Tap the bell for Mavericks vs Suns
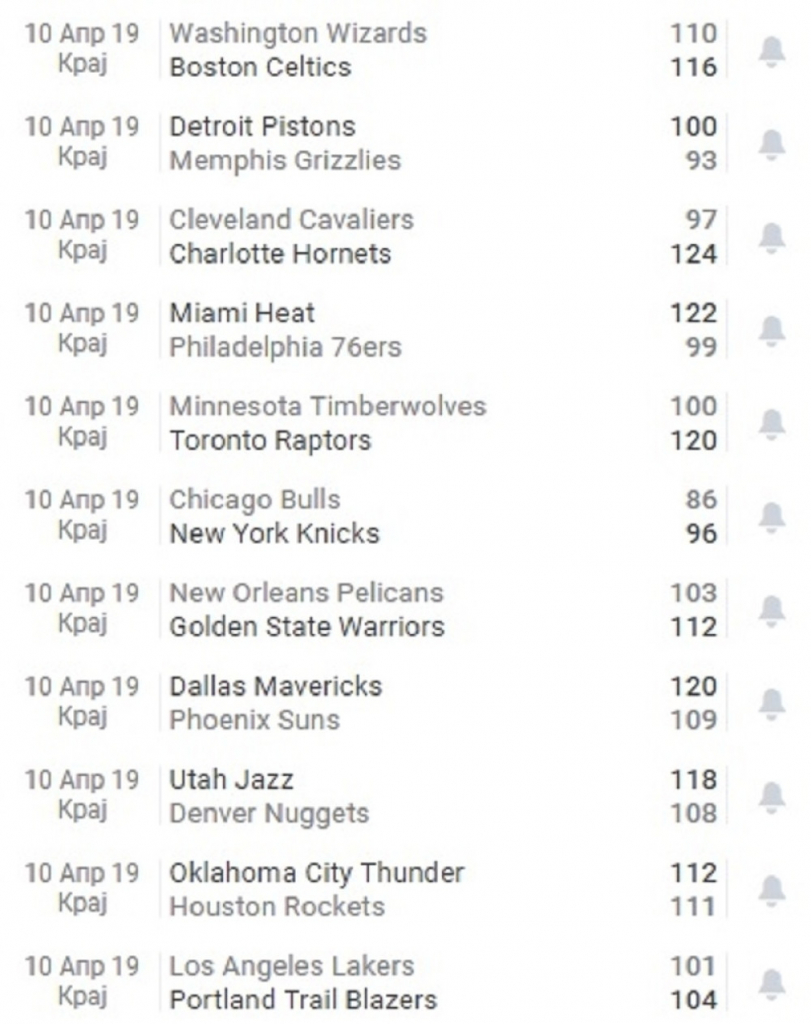Screen dimensions: 811x1024 [x=771, y=704]
